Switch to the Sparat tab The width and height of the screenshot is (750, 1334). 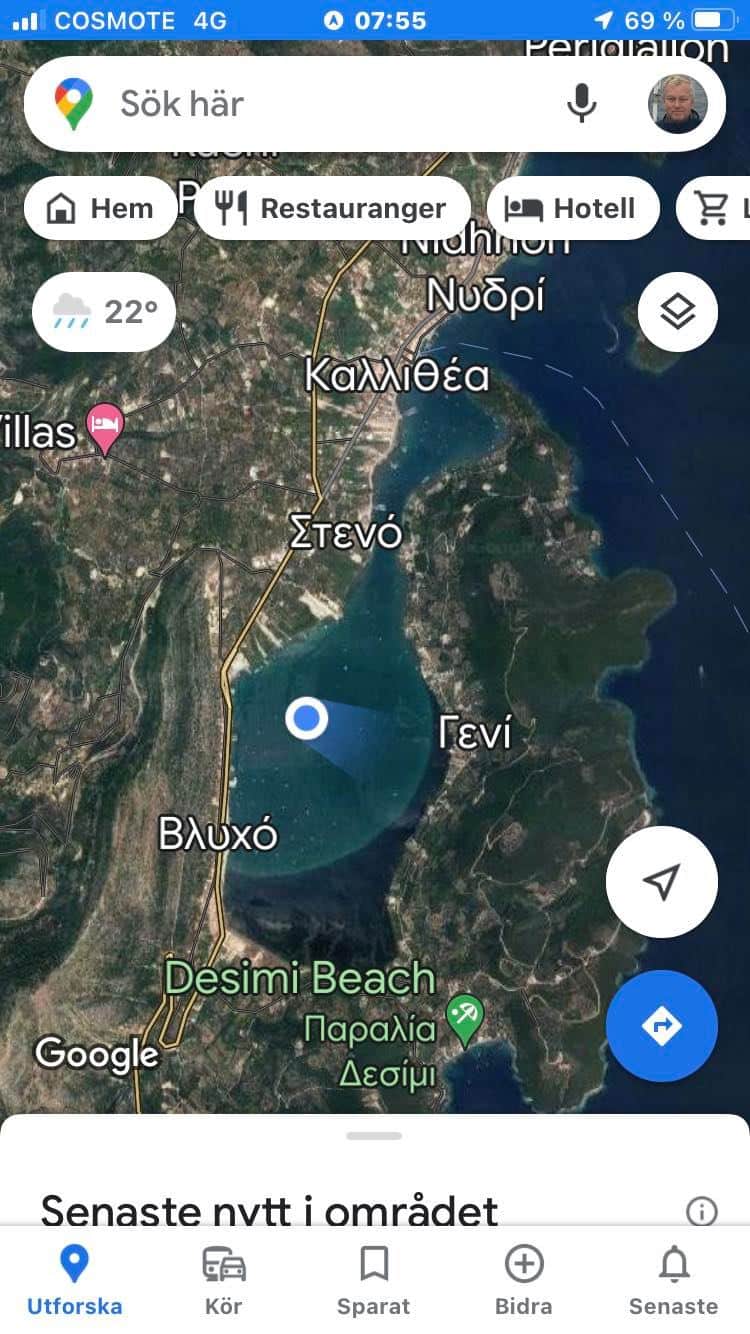pos(374,1281)
